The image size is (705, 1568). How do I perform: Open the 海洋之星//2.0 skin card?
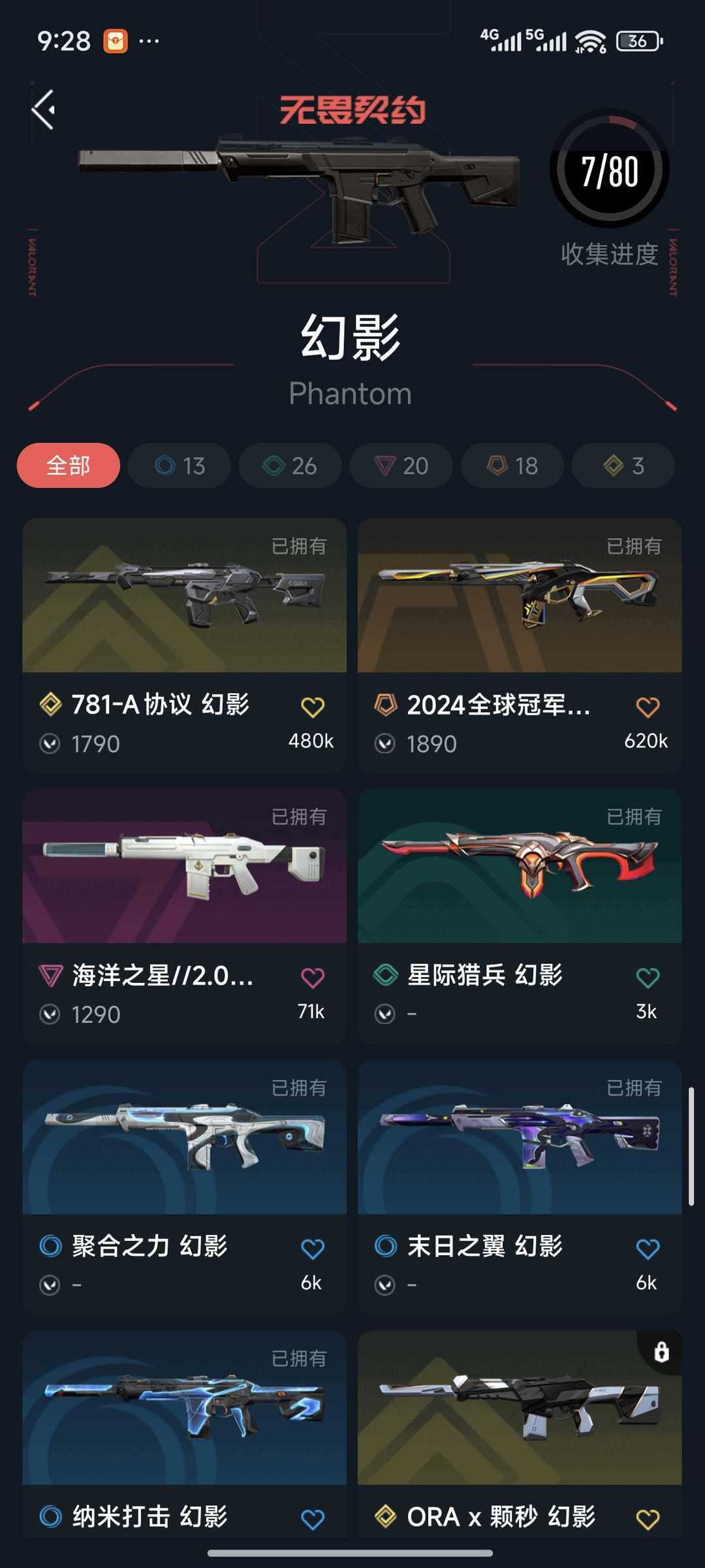tap(184, 866)
